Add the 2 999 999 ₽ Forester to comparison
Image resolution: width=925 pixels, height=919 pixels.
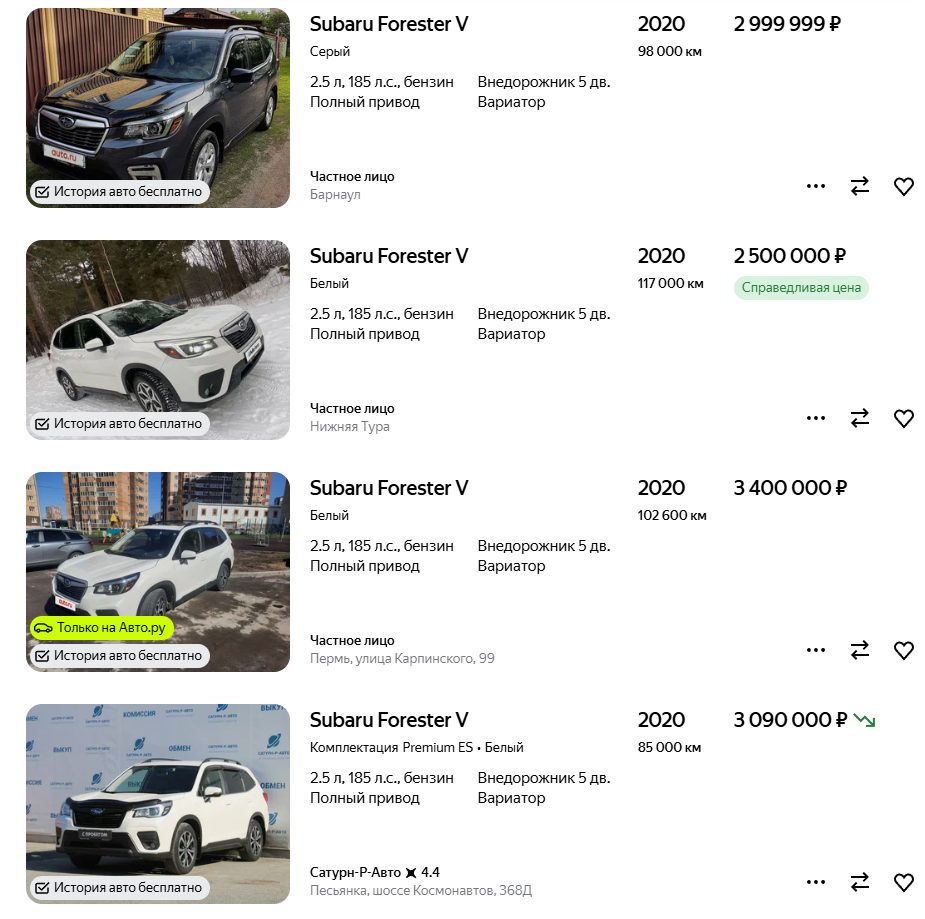click(860, 186)
